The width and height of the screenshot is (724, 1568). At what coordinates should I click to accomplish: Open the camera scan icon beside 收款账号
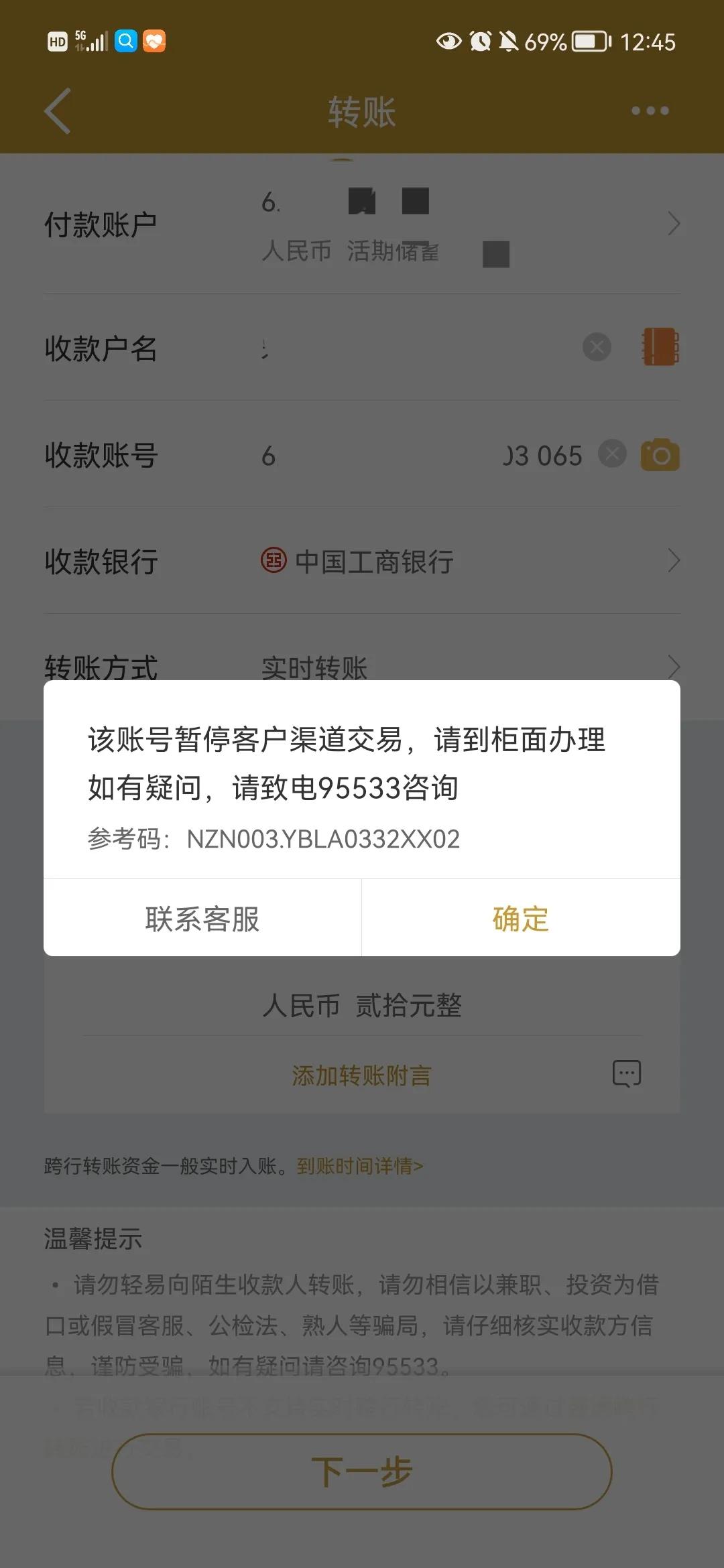(x=660, y=455)
